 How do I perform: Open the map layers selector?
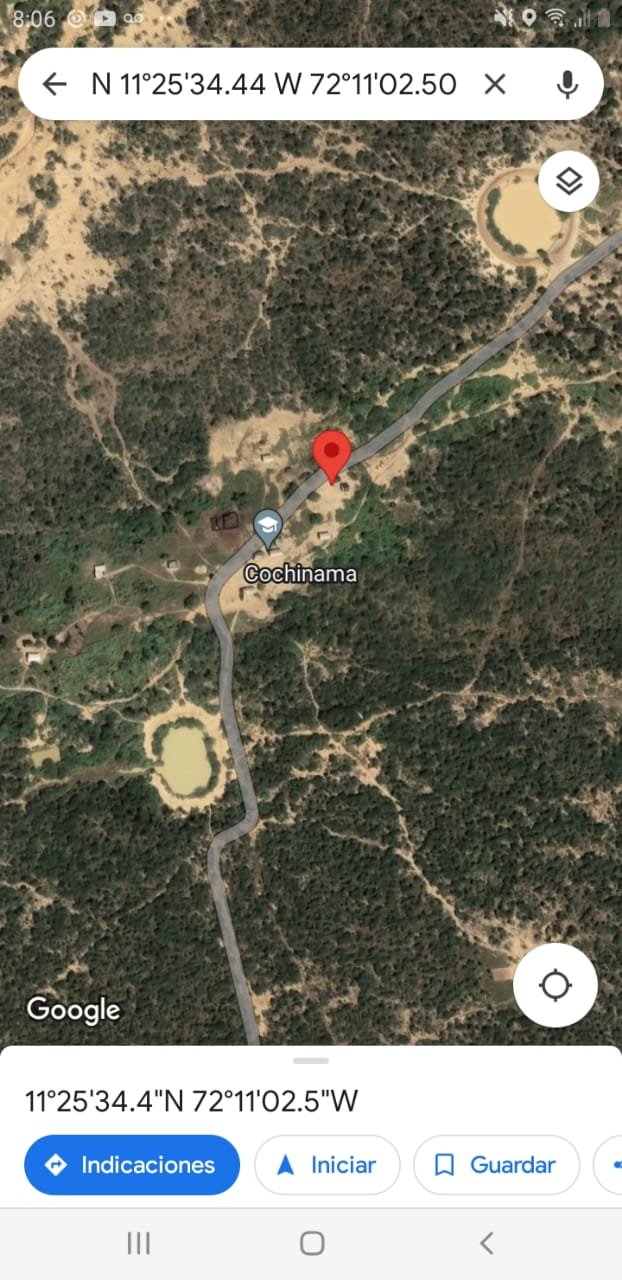(568, 181)
